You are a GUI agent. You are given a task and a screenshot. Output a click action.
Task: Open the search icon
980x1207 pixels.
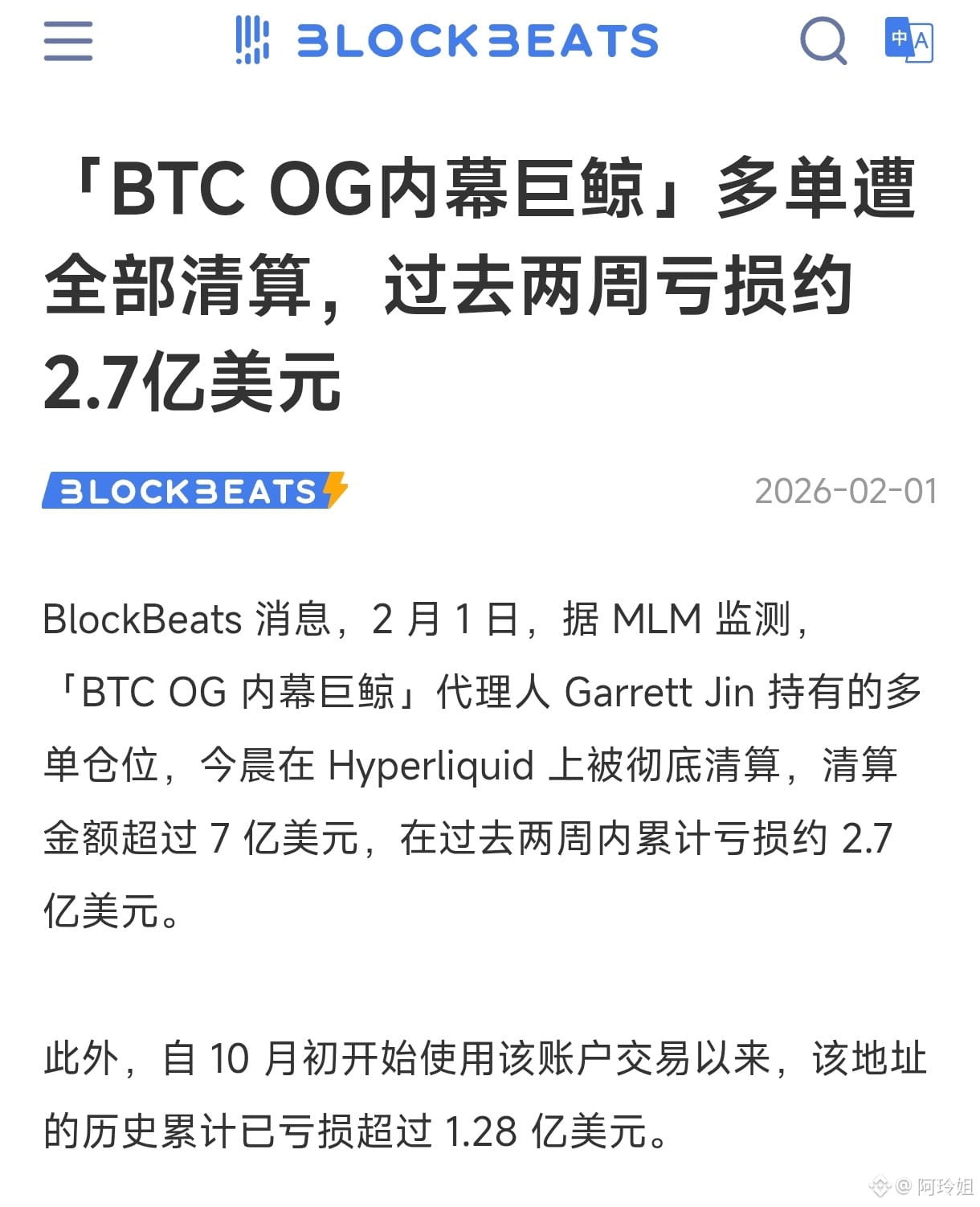[x=823, y=40]
